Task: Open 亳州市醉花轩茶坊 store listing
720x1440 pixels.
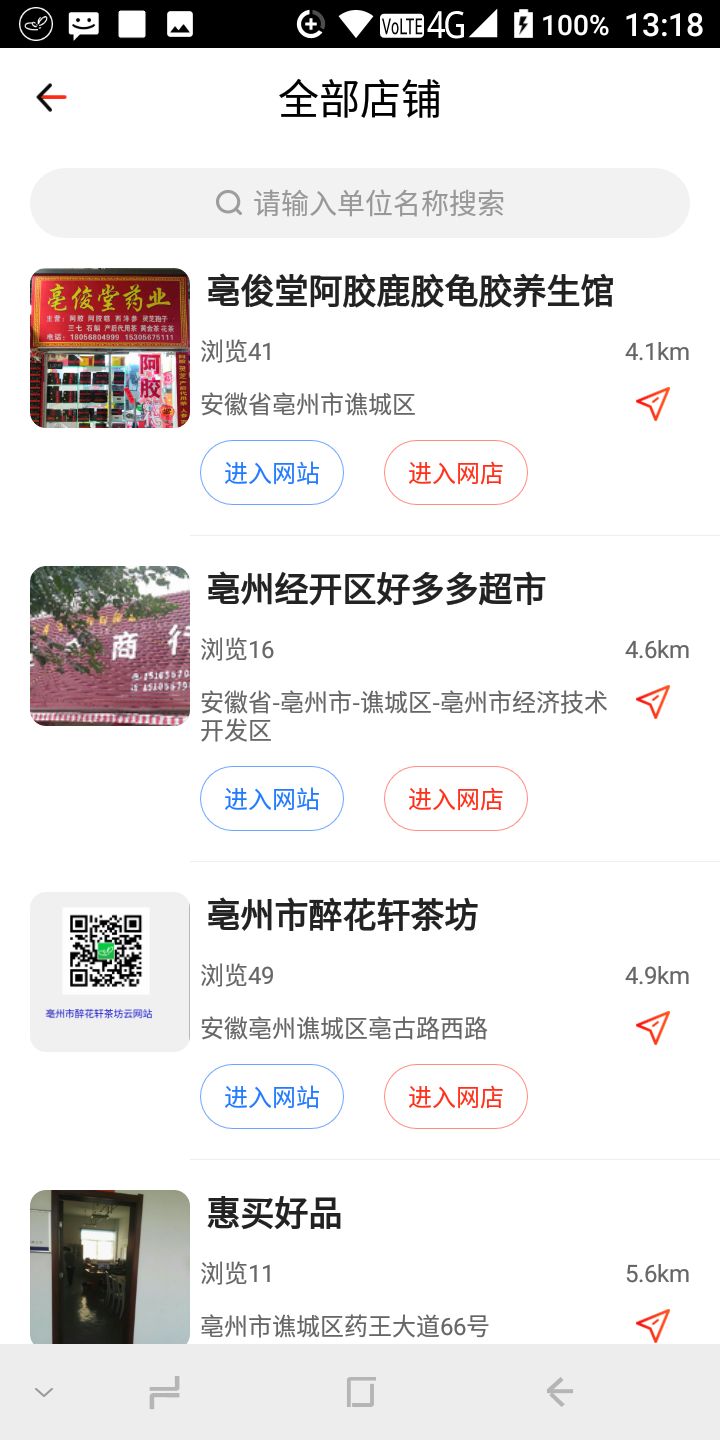Action: 342,916
